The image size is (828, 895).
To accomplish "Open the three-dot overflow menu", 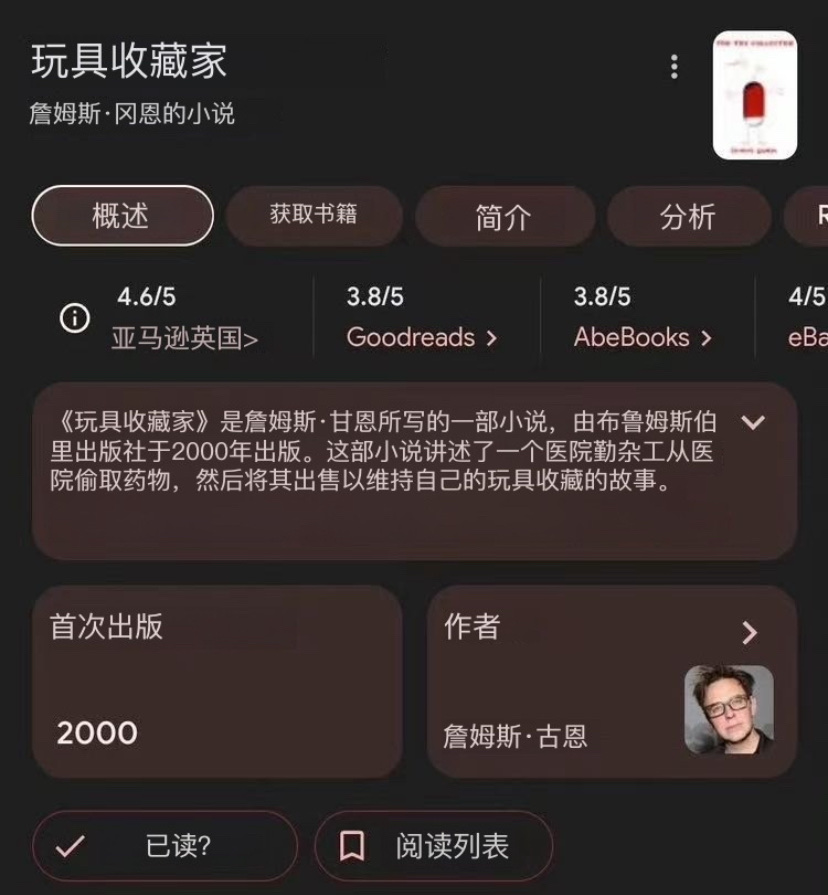I will click(674, 67).
